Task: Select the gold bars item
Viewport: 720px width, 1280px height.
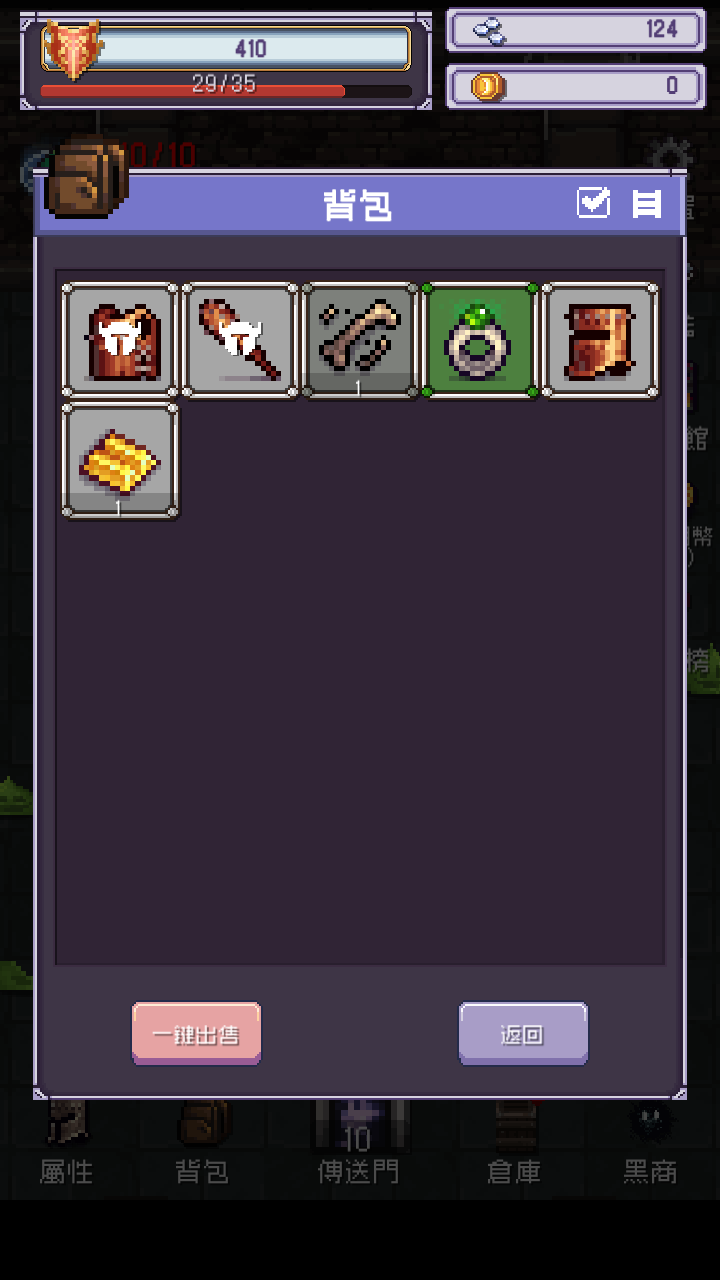Action: point(120,461)
